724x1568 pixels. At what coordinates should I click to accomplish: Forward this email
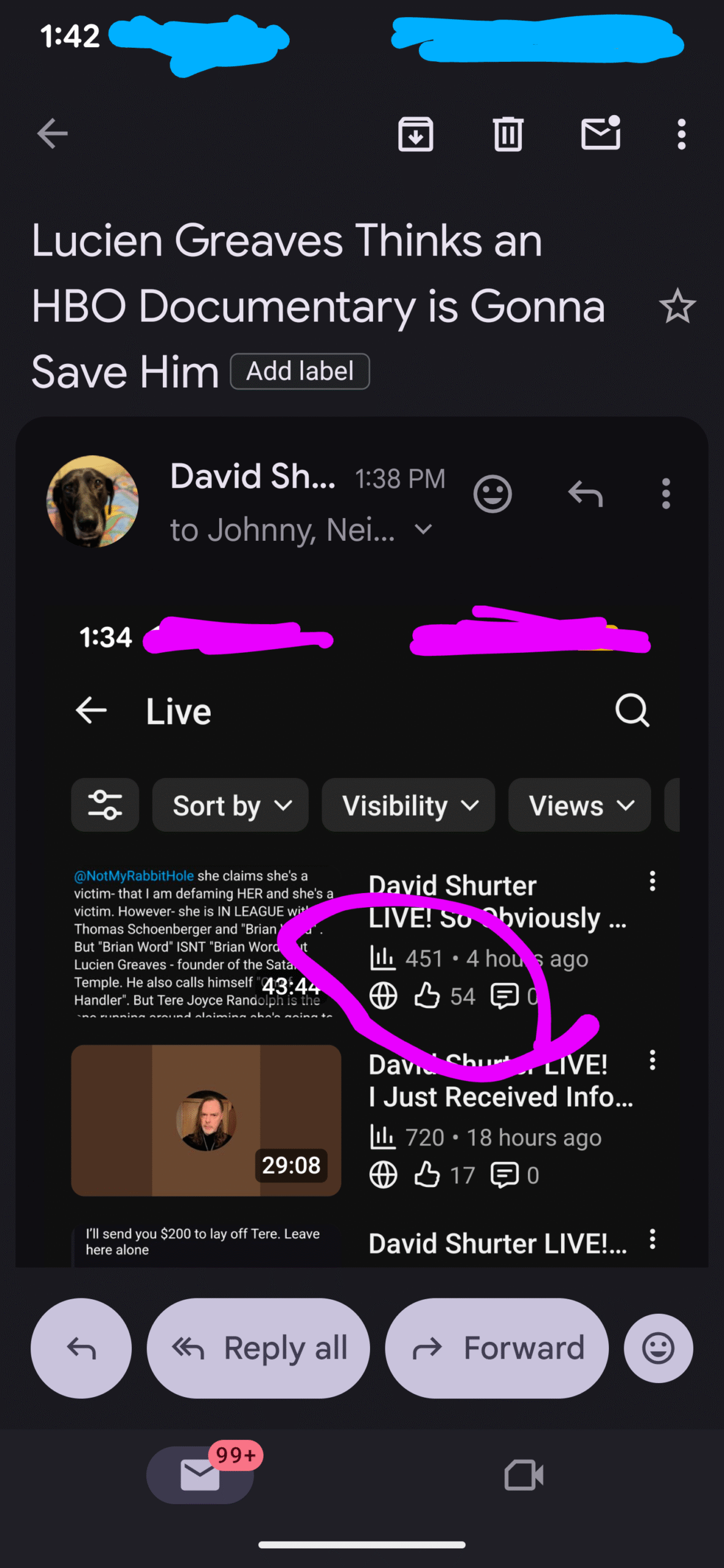(x=497, y=1348)
